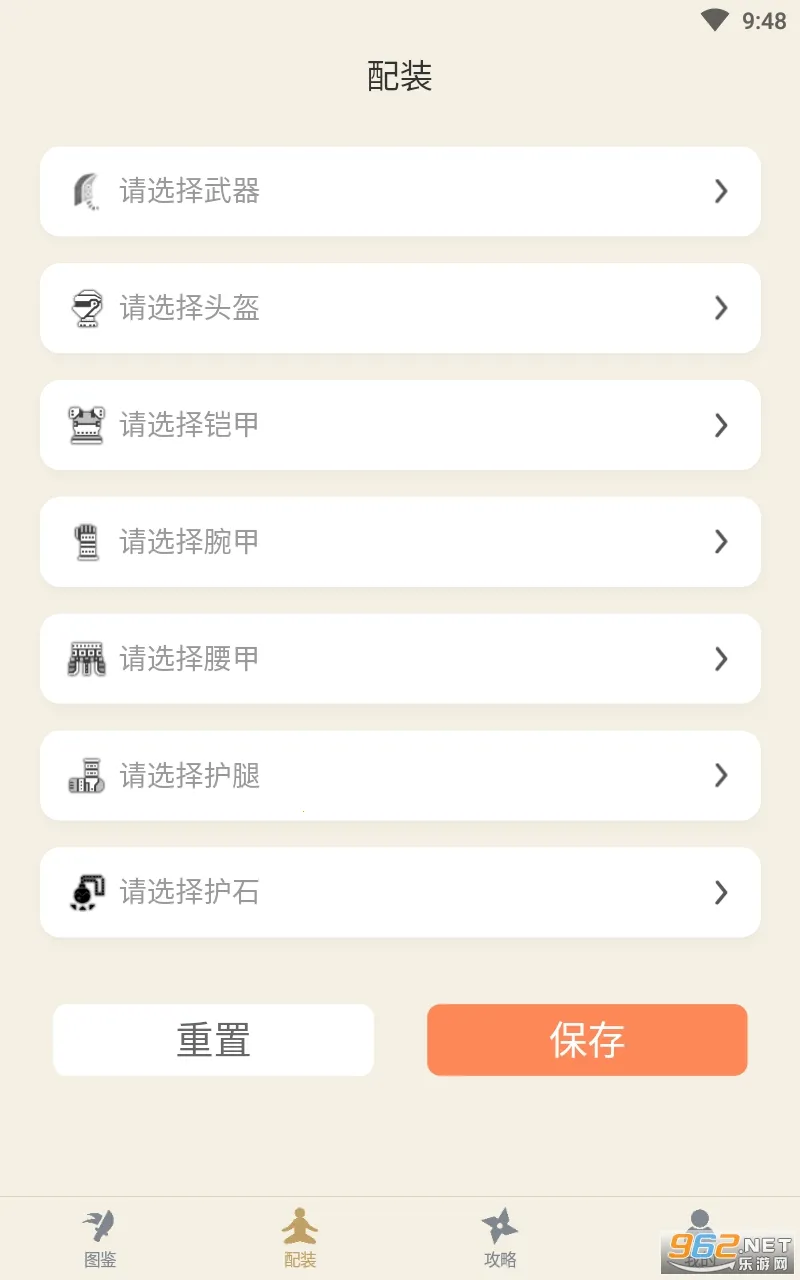800x1280 pixels.
Task: Open the chest armor chevron arrow
Action: point(721,425)
